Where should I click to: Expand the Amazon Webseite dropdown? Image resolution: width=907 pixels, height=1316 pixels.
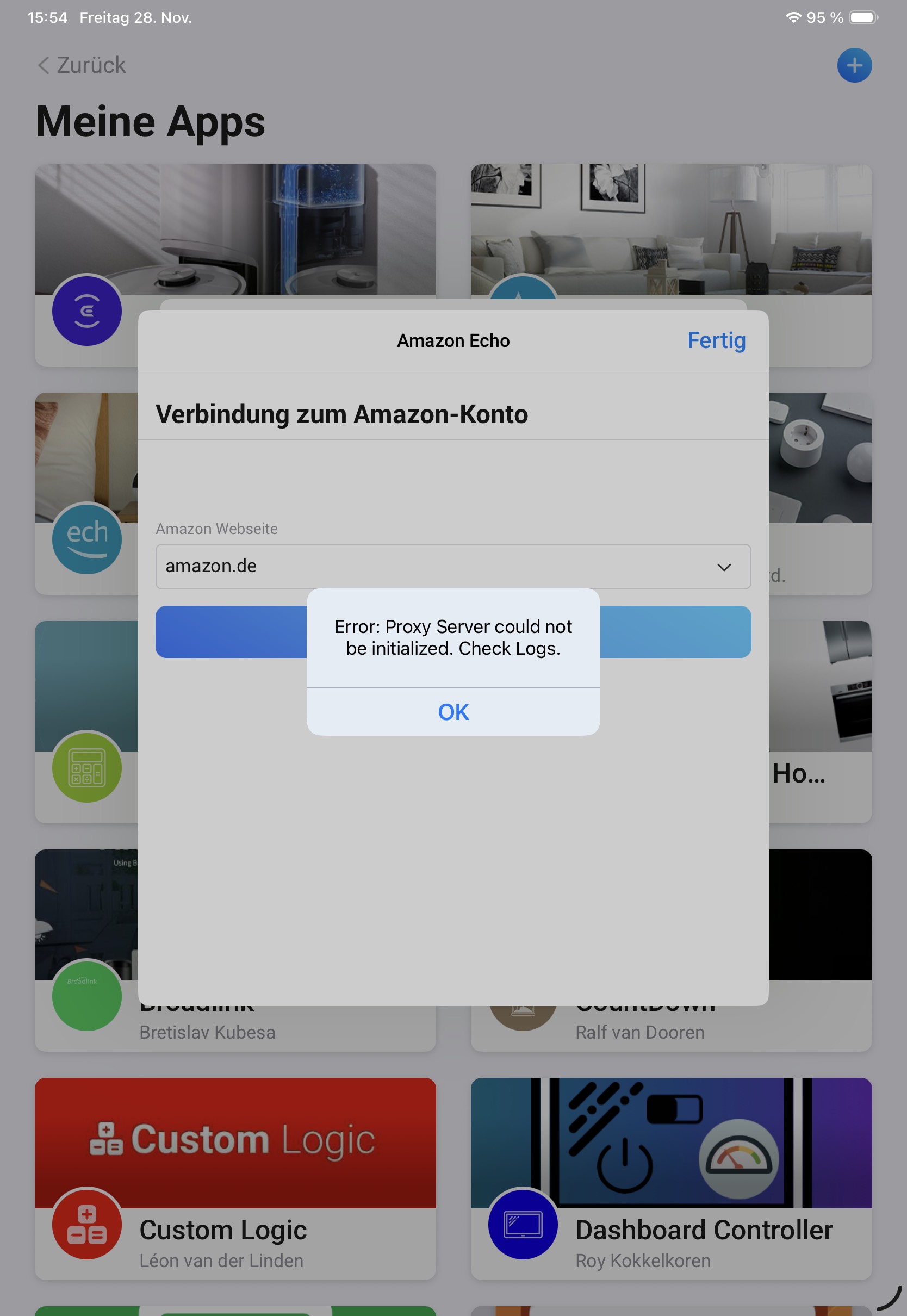coord(453,566)
